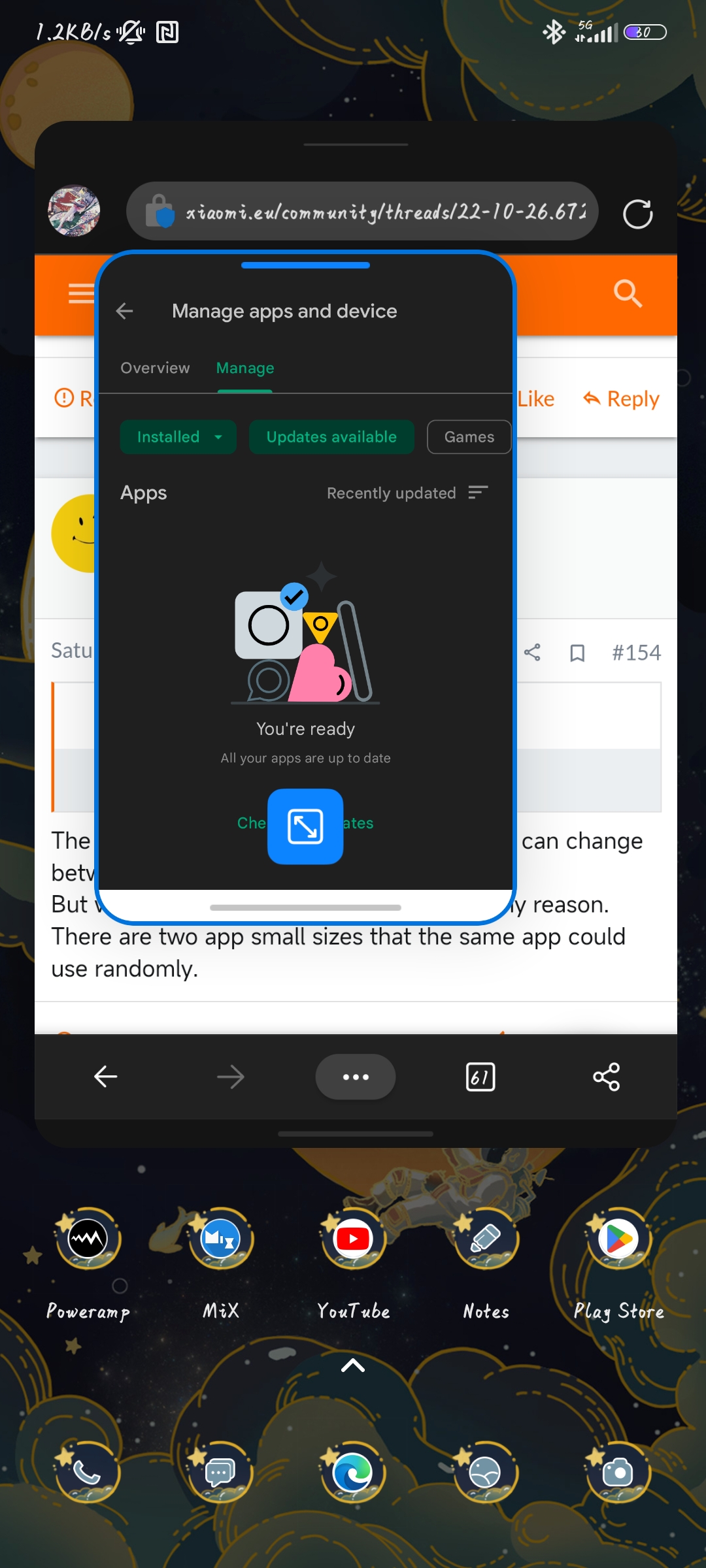Select the Updates available chip
Viewport: 706px width, 1568px height.
click(331, 436)
